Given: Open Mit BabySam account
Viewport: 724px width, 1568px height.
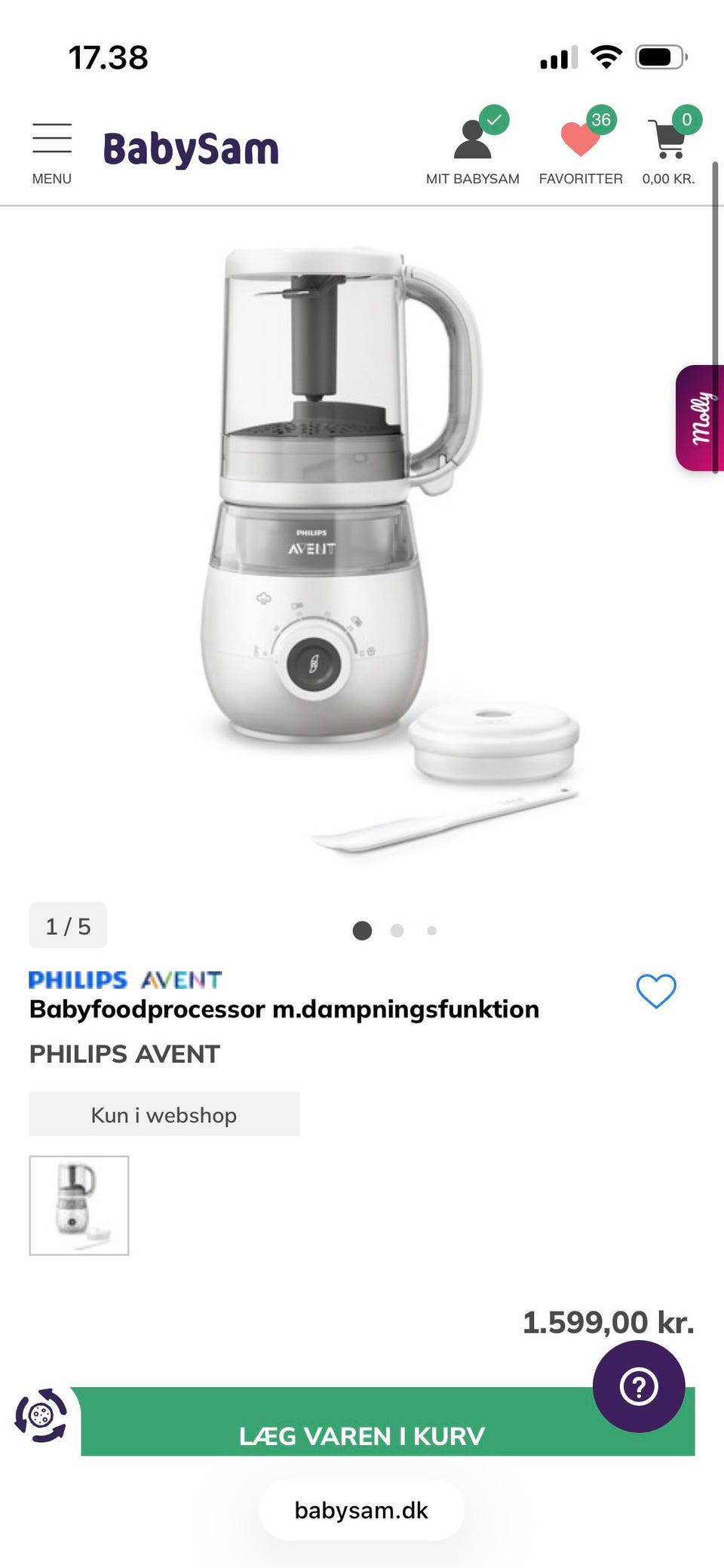Looking at the screenshot, I should point(472,146).
